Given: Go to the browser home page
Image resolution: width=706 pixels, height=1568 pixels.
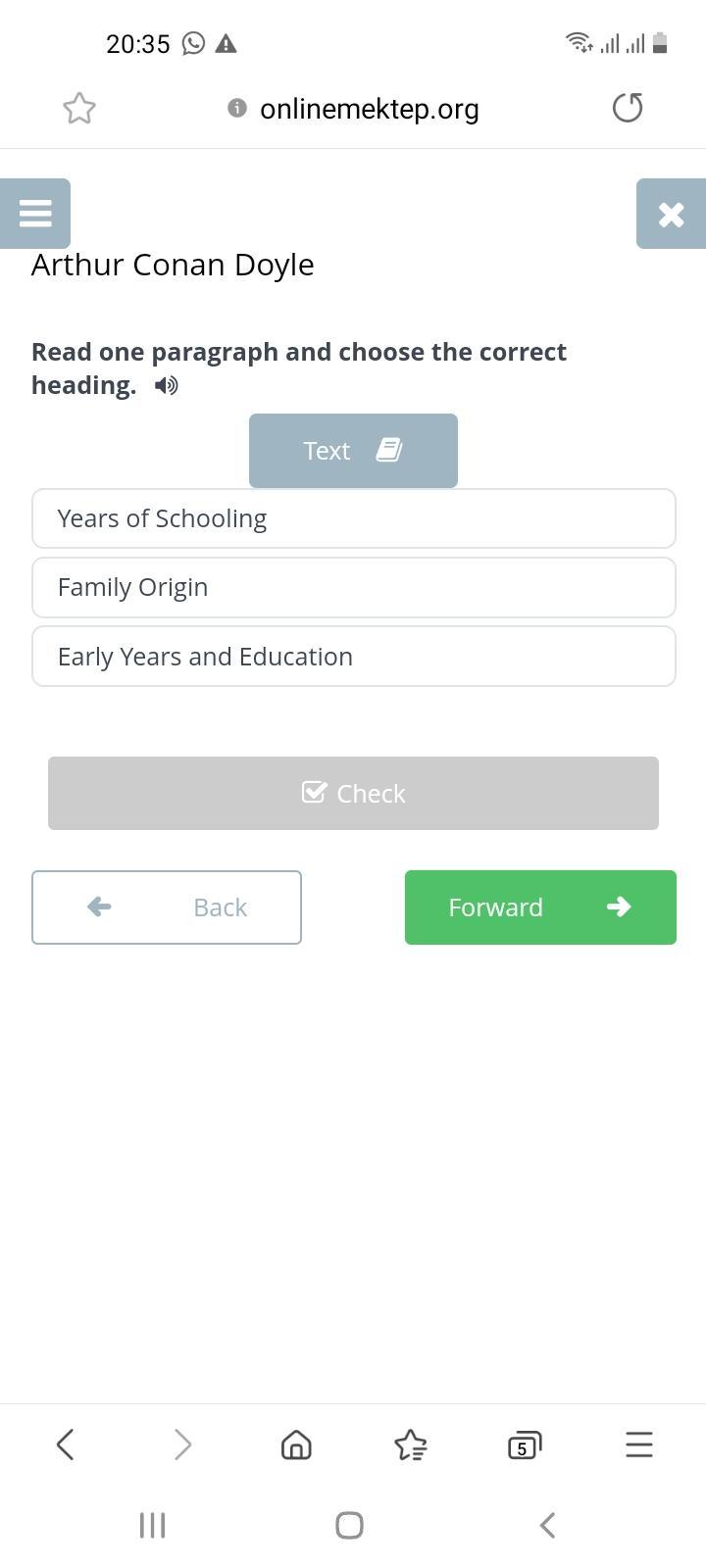Looking at the screenshot, I should tap(296, 1445).
